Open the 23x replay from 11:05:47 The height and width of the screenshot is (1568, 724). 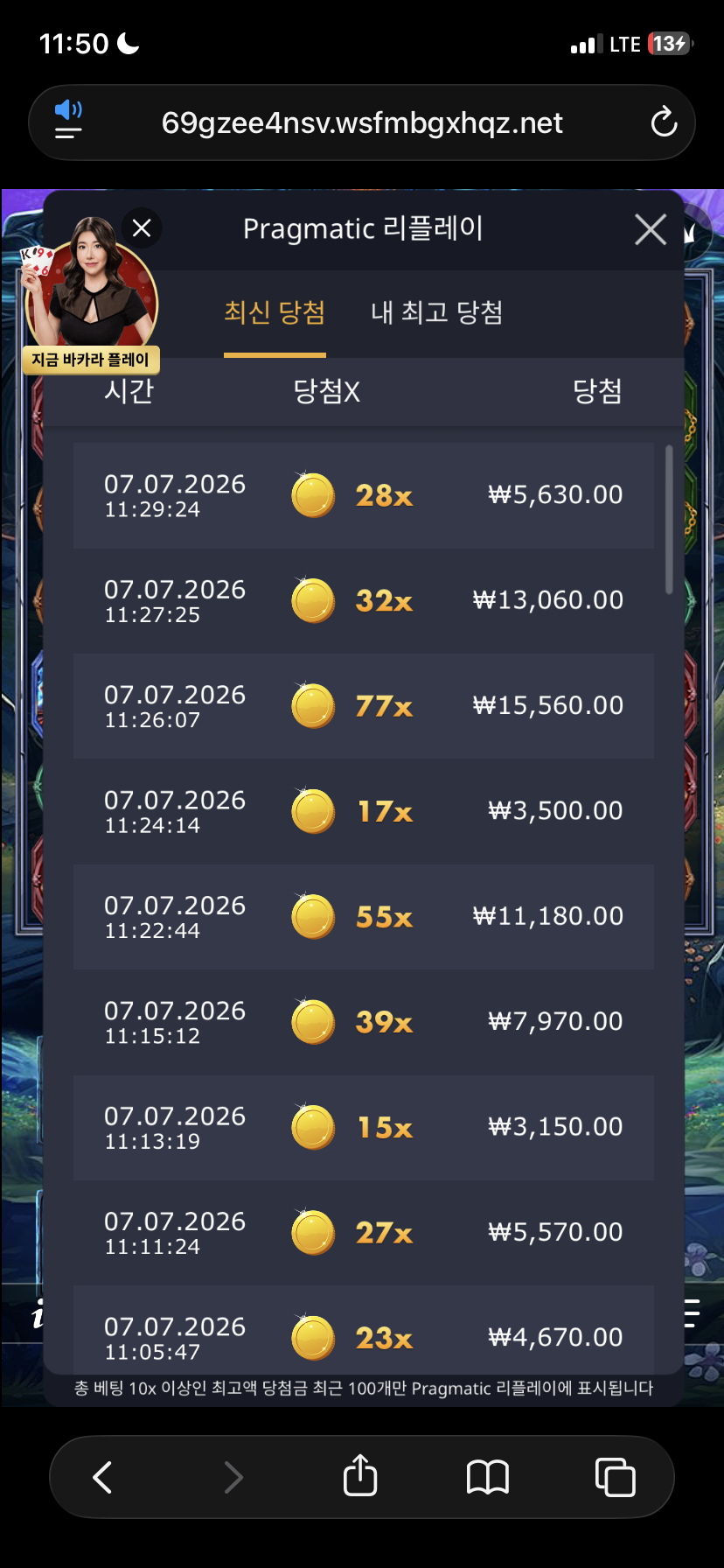[364, 1329]
